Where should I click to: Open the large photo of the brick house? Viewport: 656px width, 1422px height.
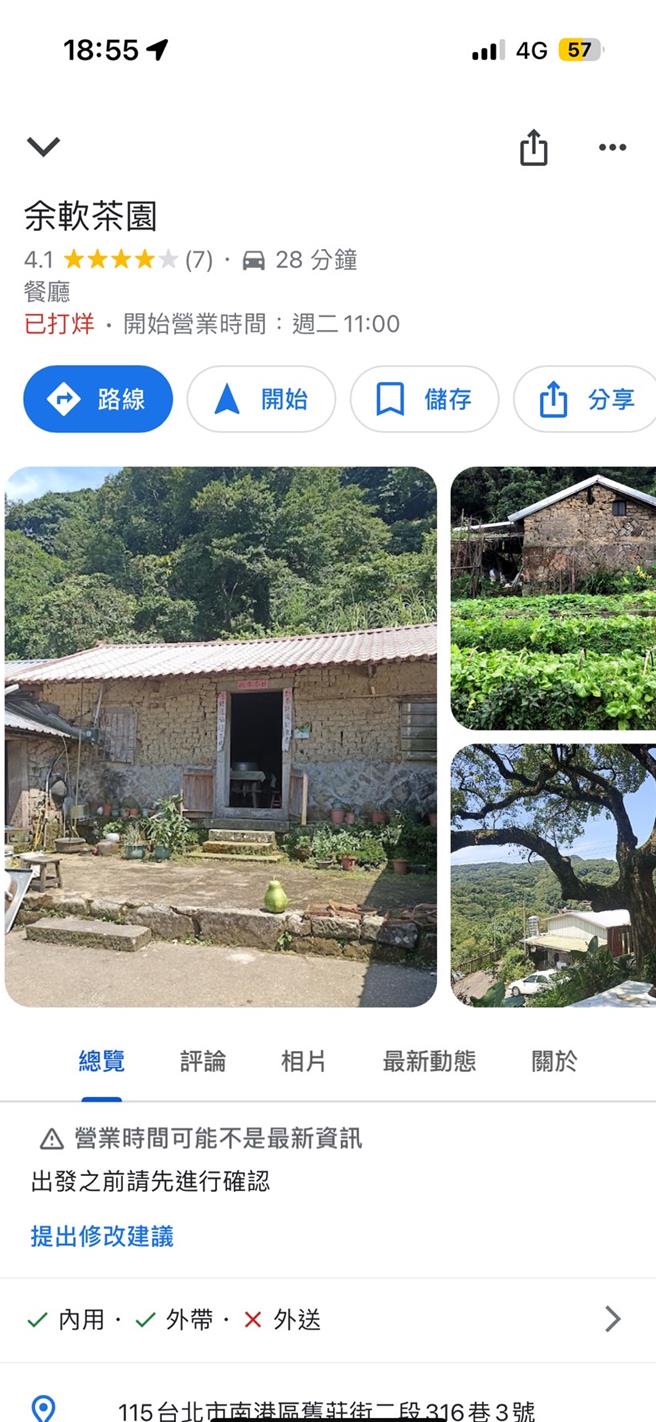pyautogui.click(x=221, y=736)
